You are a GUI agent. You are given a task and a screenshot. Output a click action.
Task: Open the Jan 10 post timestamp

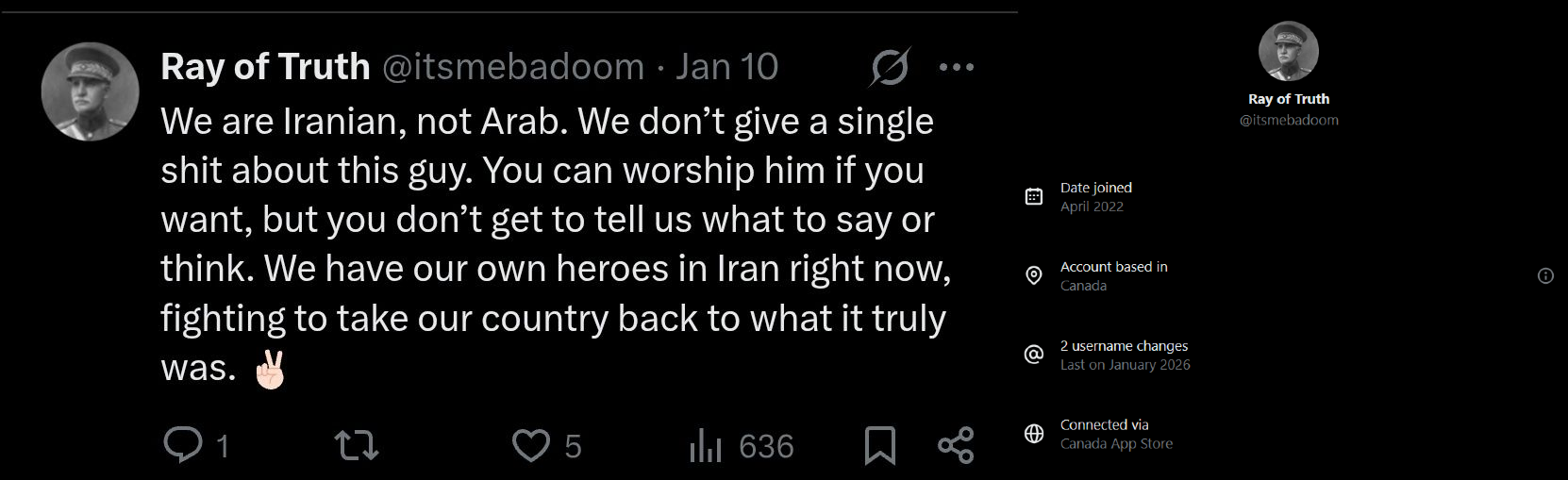click(726, 67)
